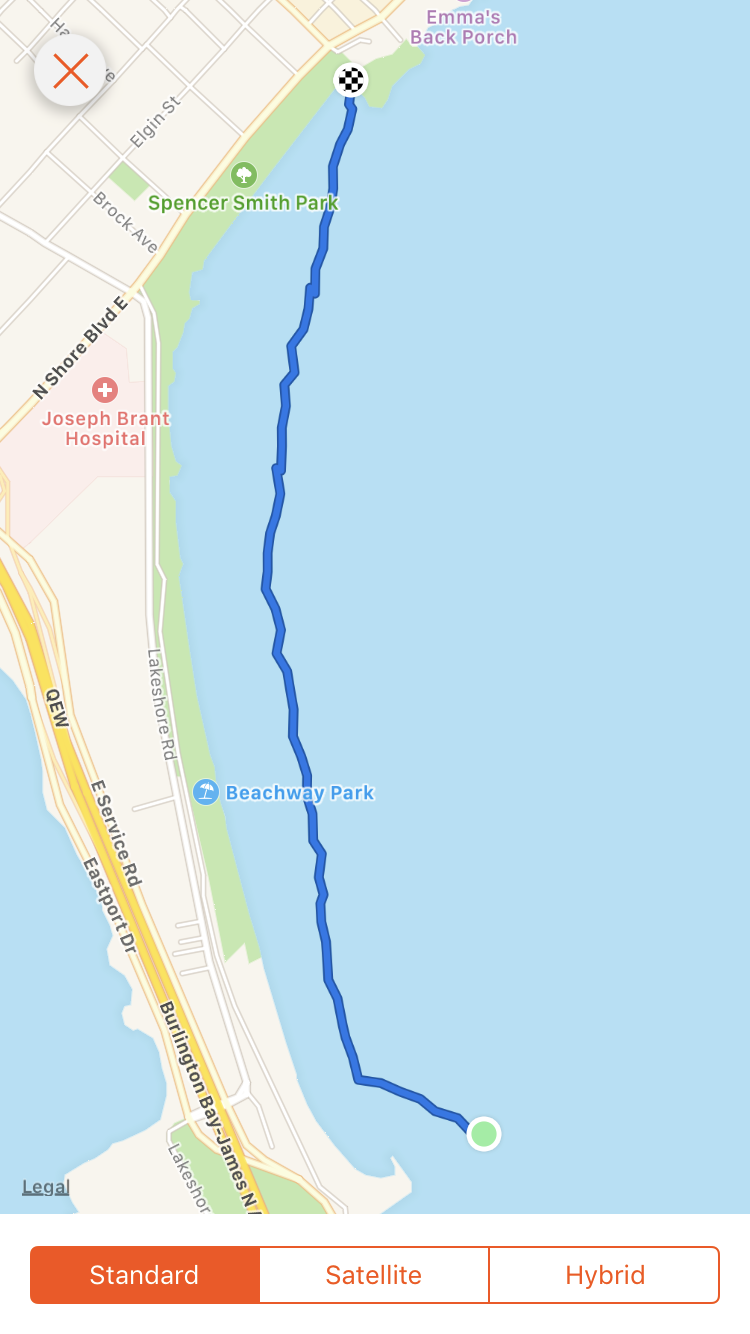This screenshot has width=750, height=1334.
Task: Switch to Satellite map view
Action: [x=374, y=1275]
